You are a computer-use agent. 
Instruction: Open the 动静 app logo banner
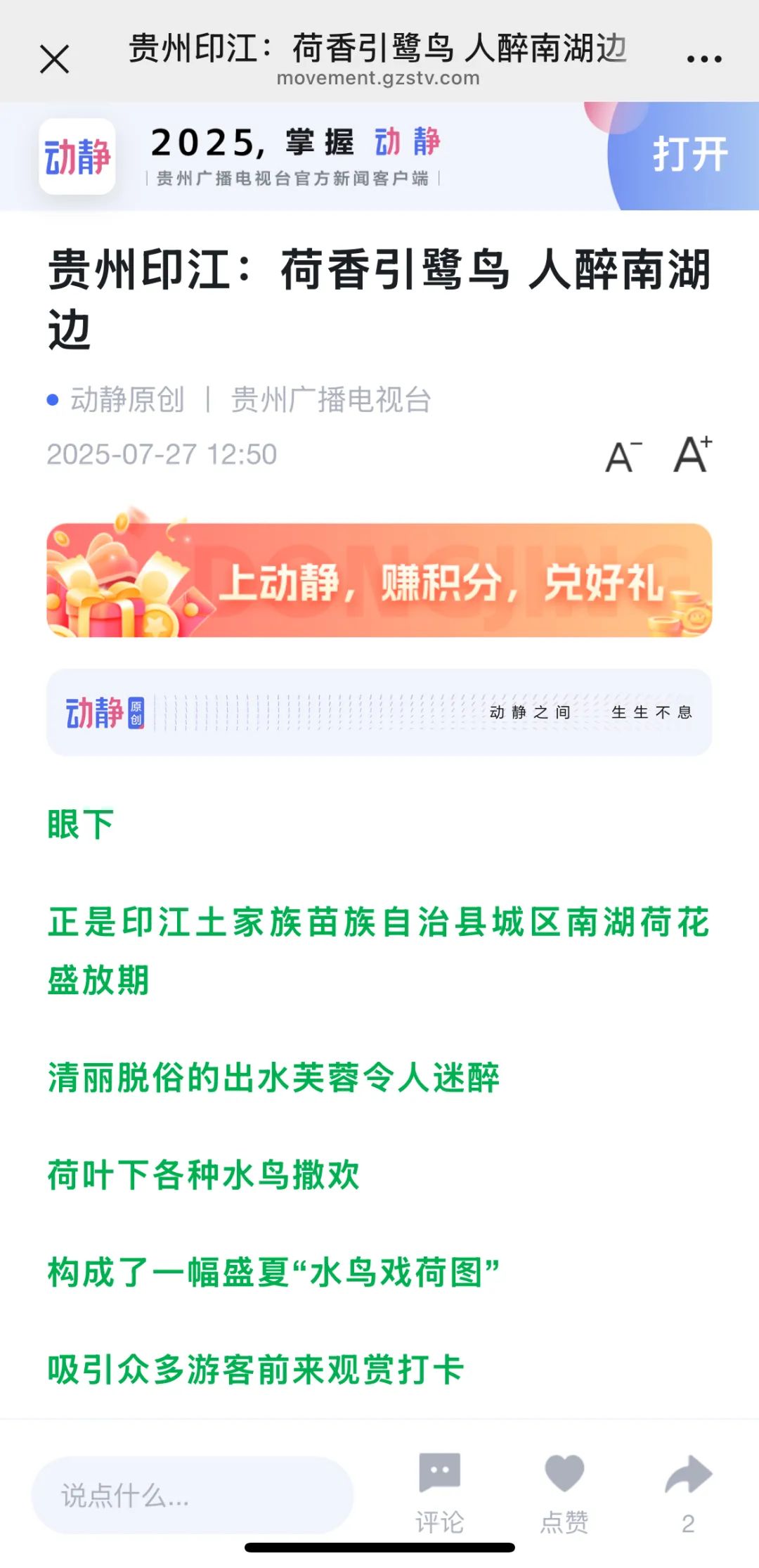pos(77,156)
